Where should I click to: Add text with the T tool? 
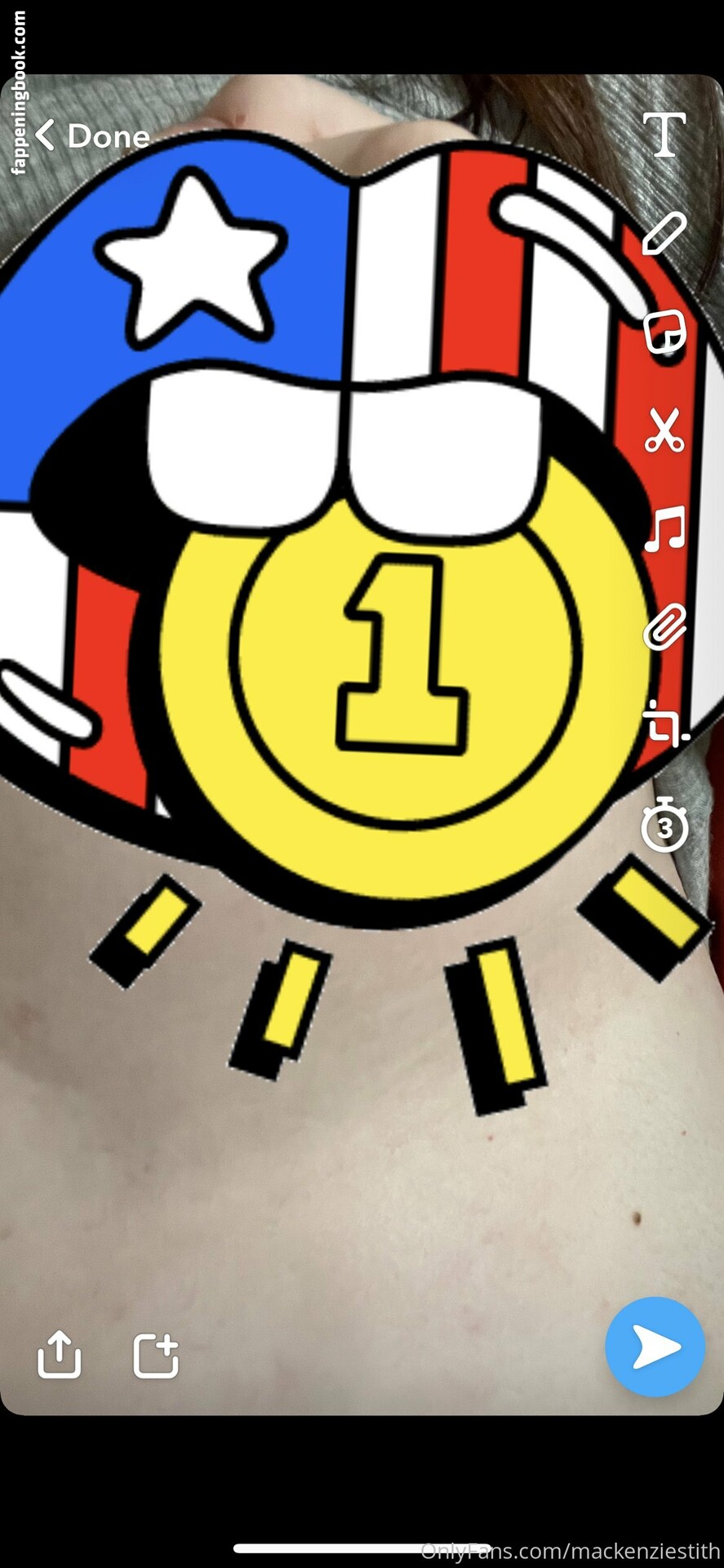coord(664,135)
